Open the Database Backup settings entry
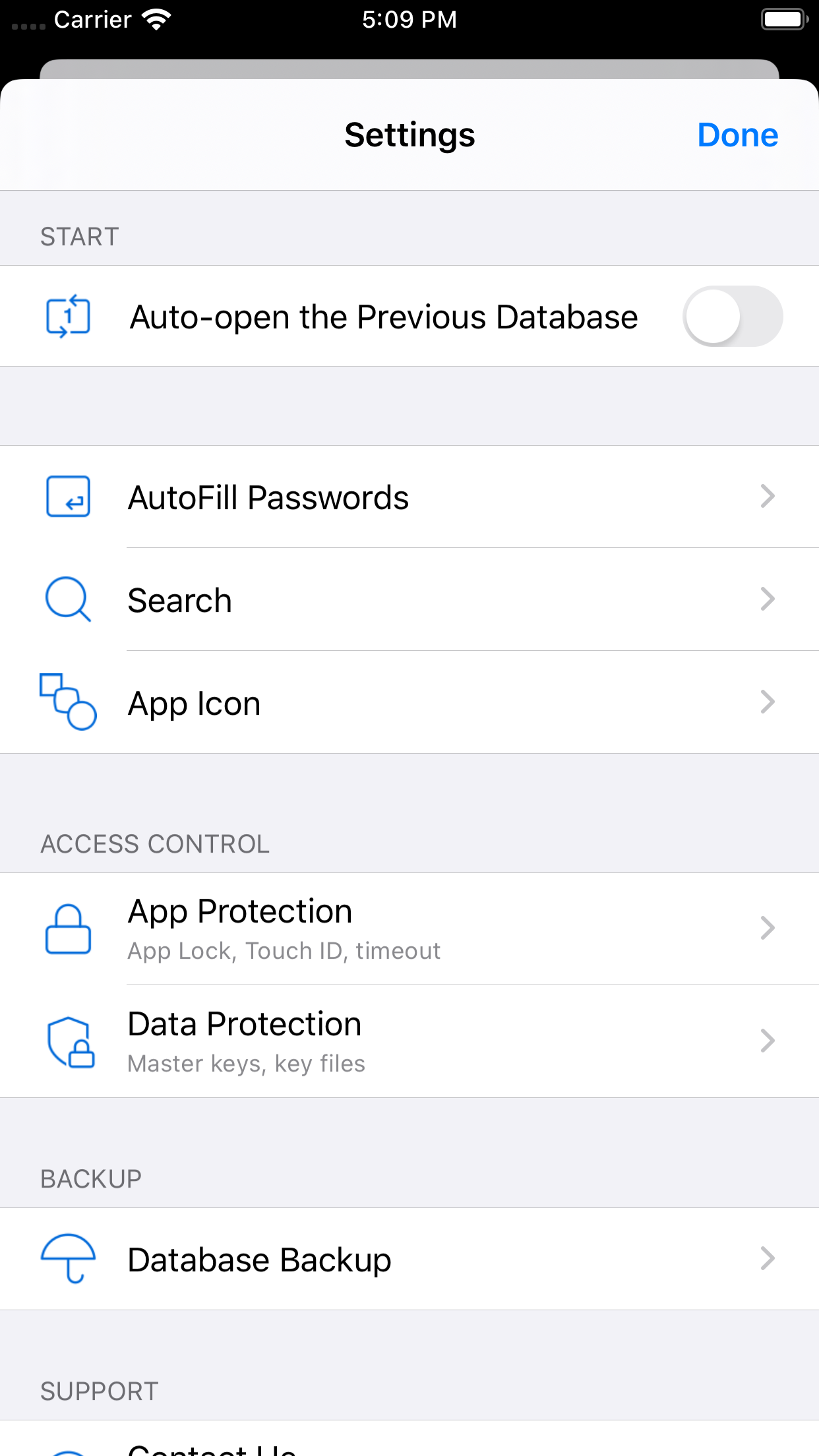819x1456 pixels. [x=409, y=1258]
